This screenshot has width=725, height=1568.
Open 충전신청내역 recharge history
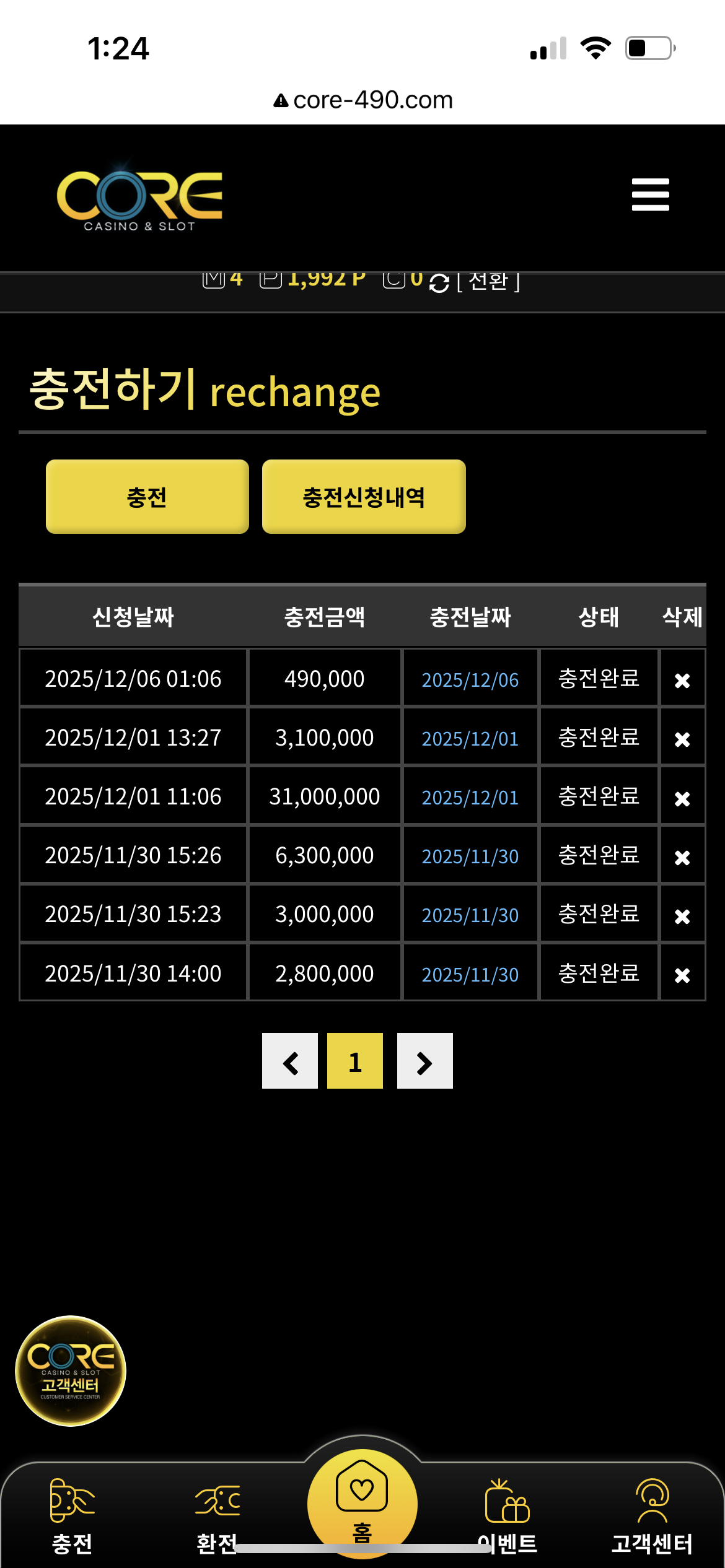(x=364, y=497)
